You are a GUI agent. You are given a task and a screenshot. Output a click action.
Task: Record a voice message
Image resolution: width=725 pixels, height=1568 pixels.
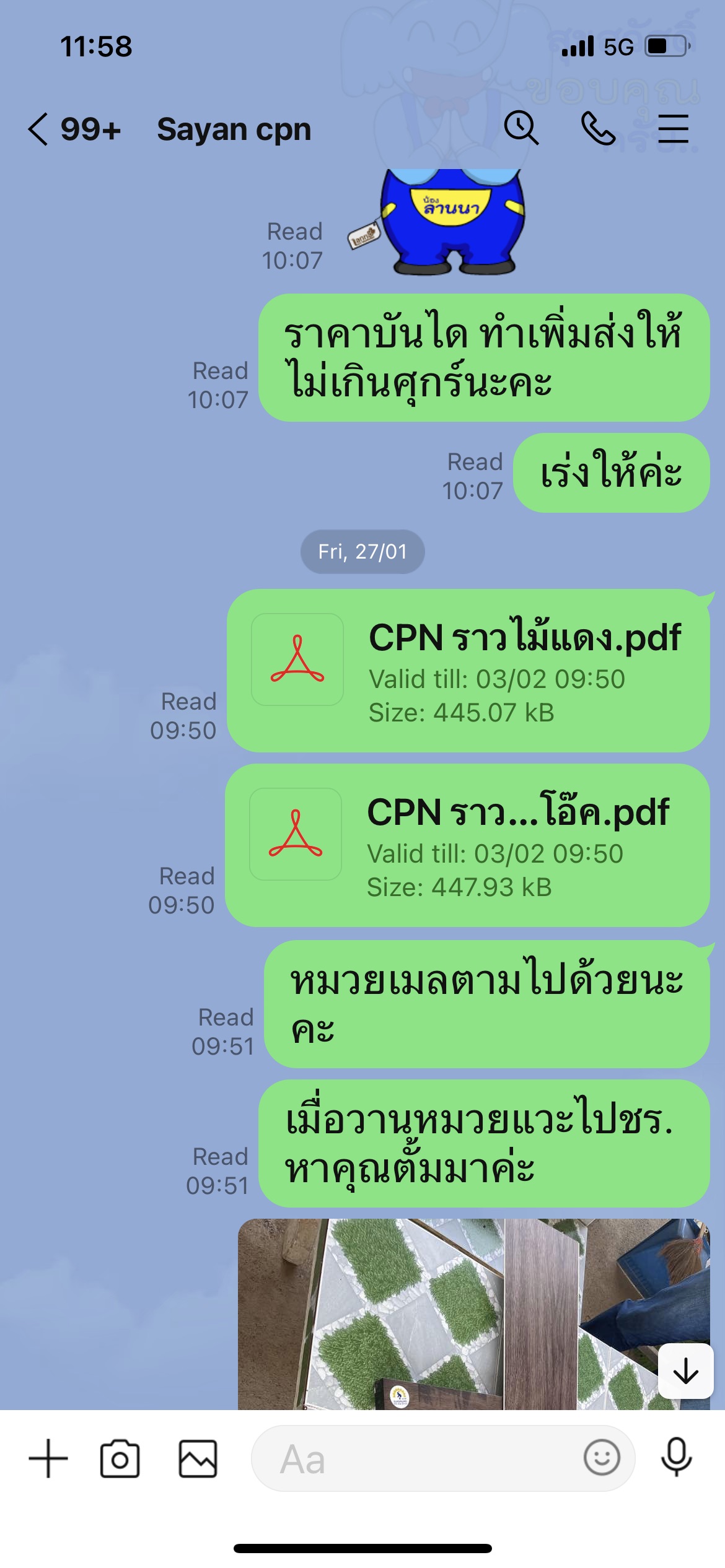(676, 1458)
